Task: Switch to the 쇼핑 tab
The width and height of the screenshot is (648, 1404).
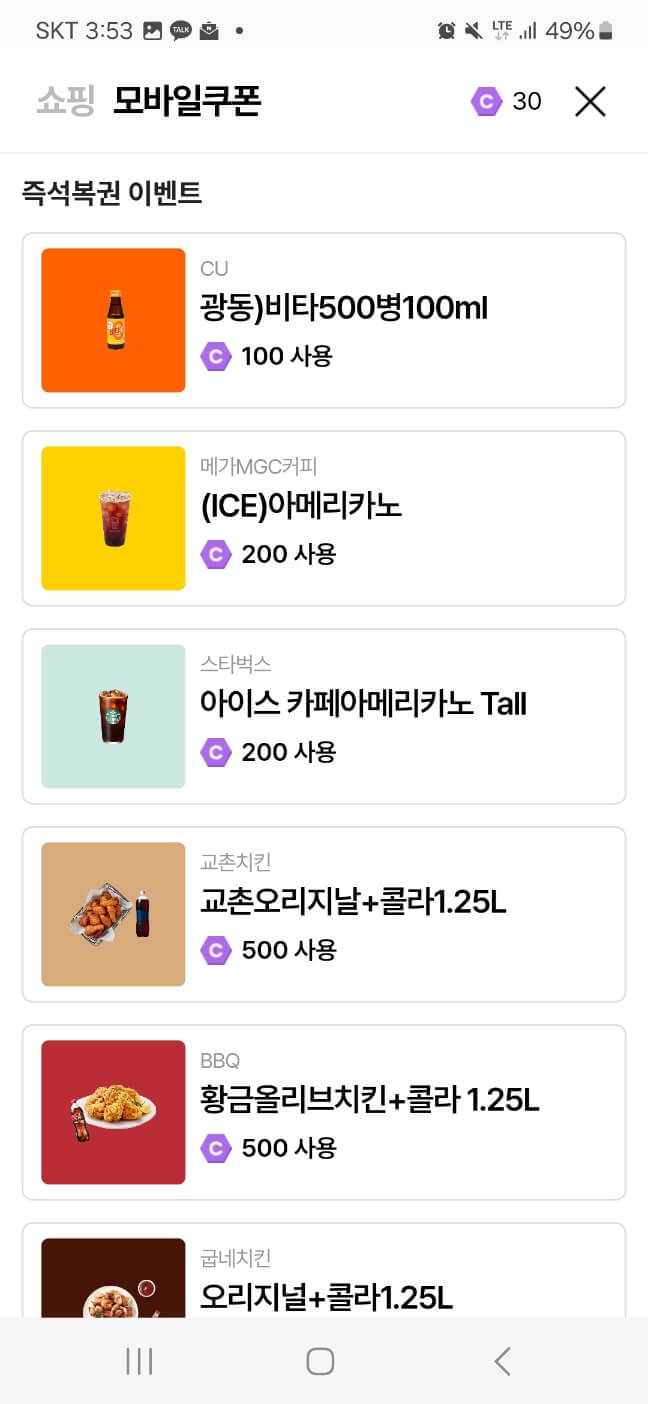Action: click(65, 101)
